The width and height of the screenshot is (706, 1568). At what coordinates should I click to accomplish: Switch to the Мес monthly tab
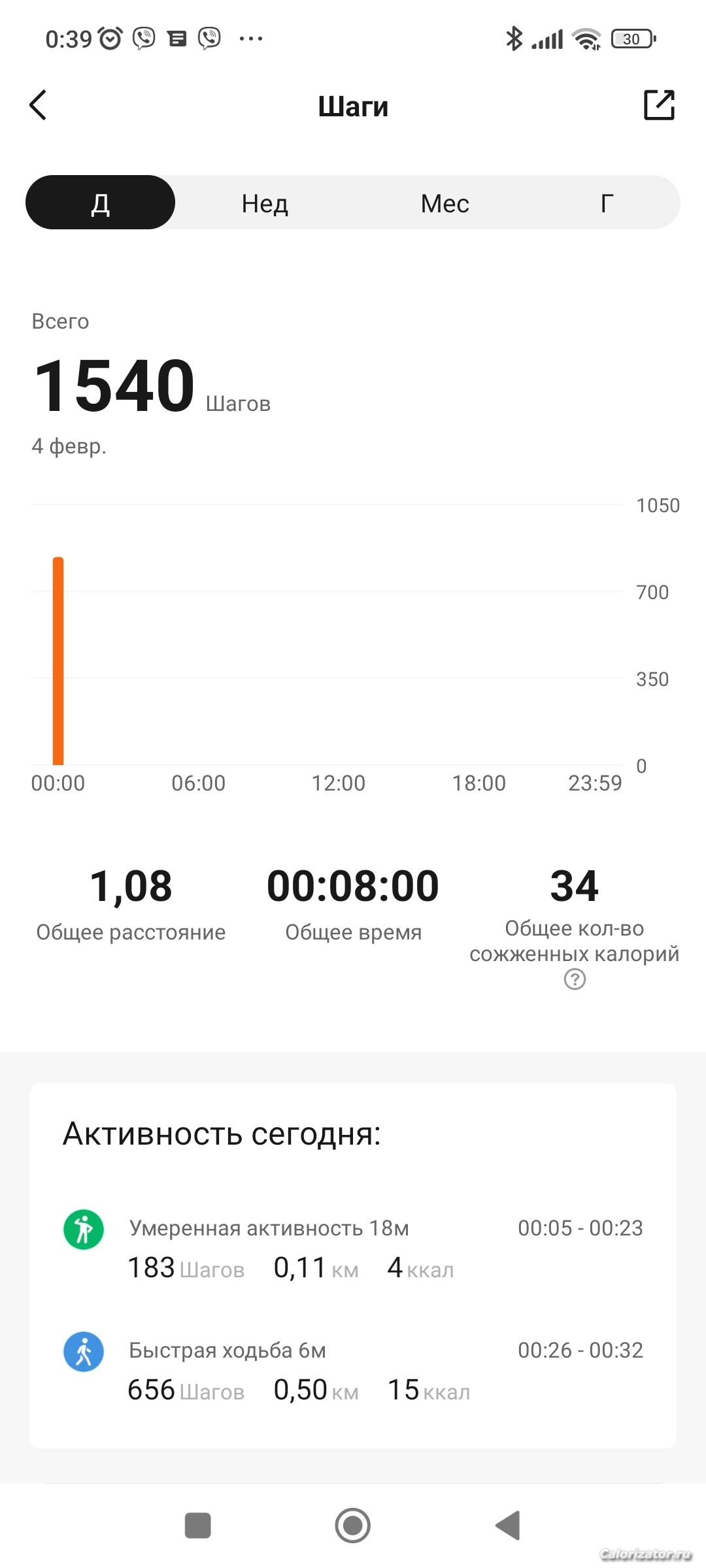point(445,203)
